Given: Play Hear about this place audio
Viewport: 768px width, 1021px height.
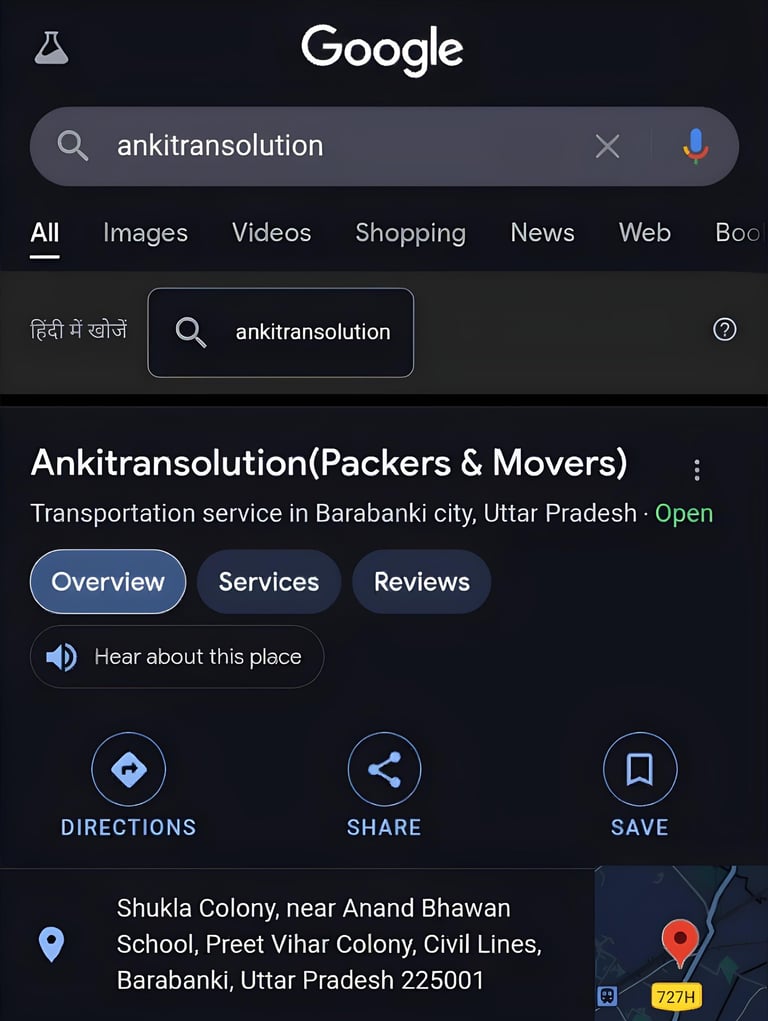Looking at the screenshot, I should [177, 657].
